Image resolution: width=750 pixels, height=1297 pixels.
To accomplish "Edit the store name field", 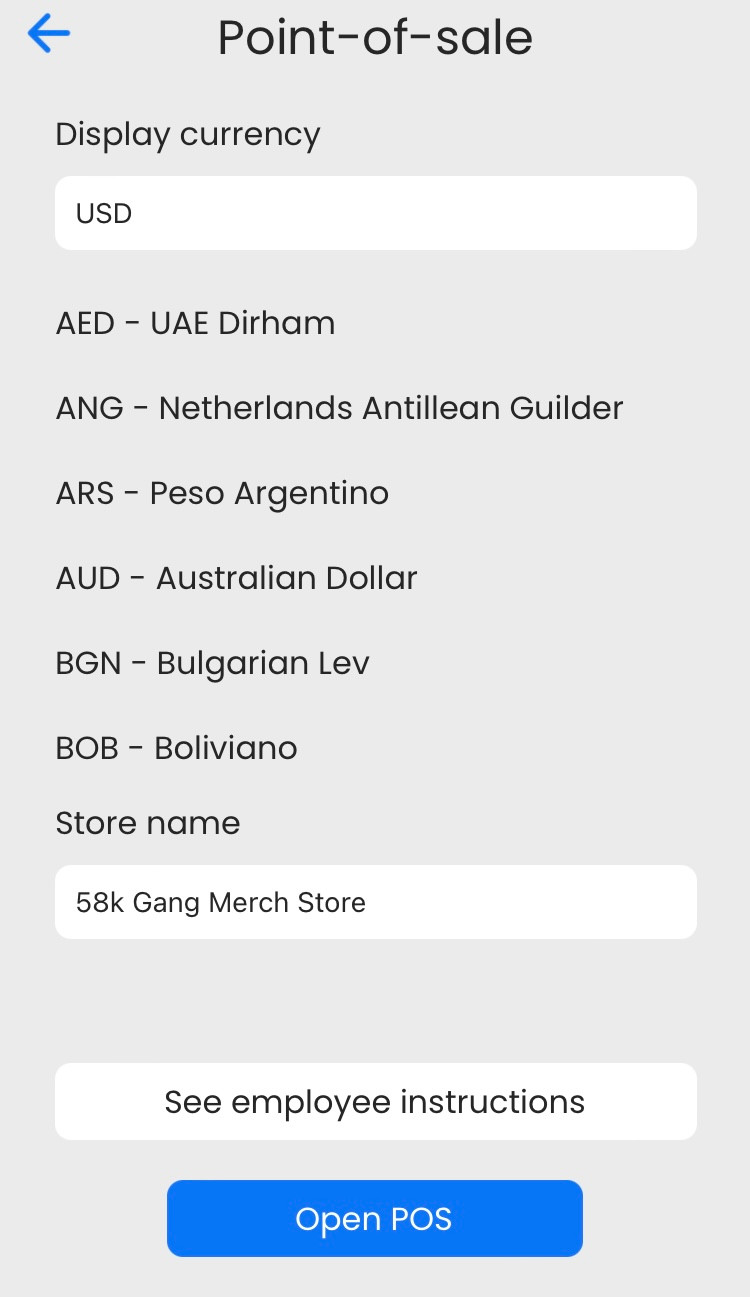I will click(x=375, y=902).
